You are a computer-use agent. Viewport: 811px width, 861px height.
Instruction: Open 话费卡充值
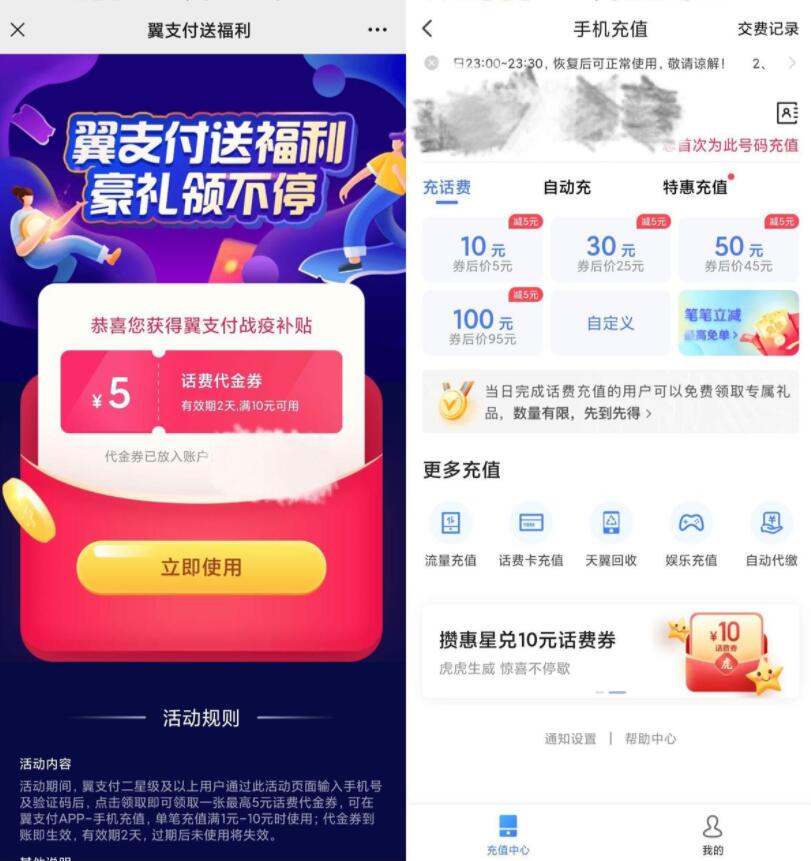tap(531, 535)
